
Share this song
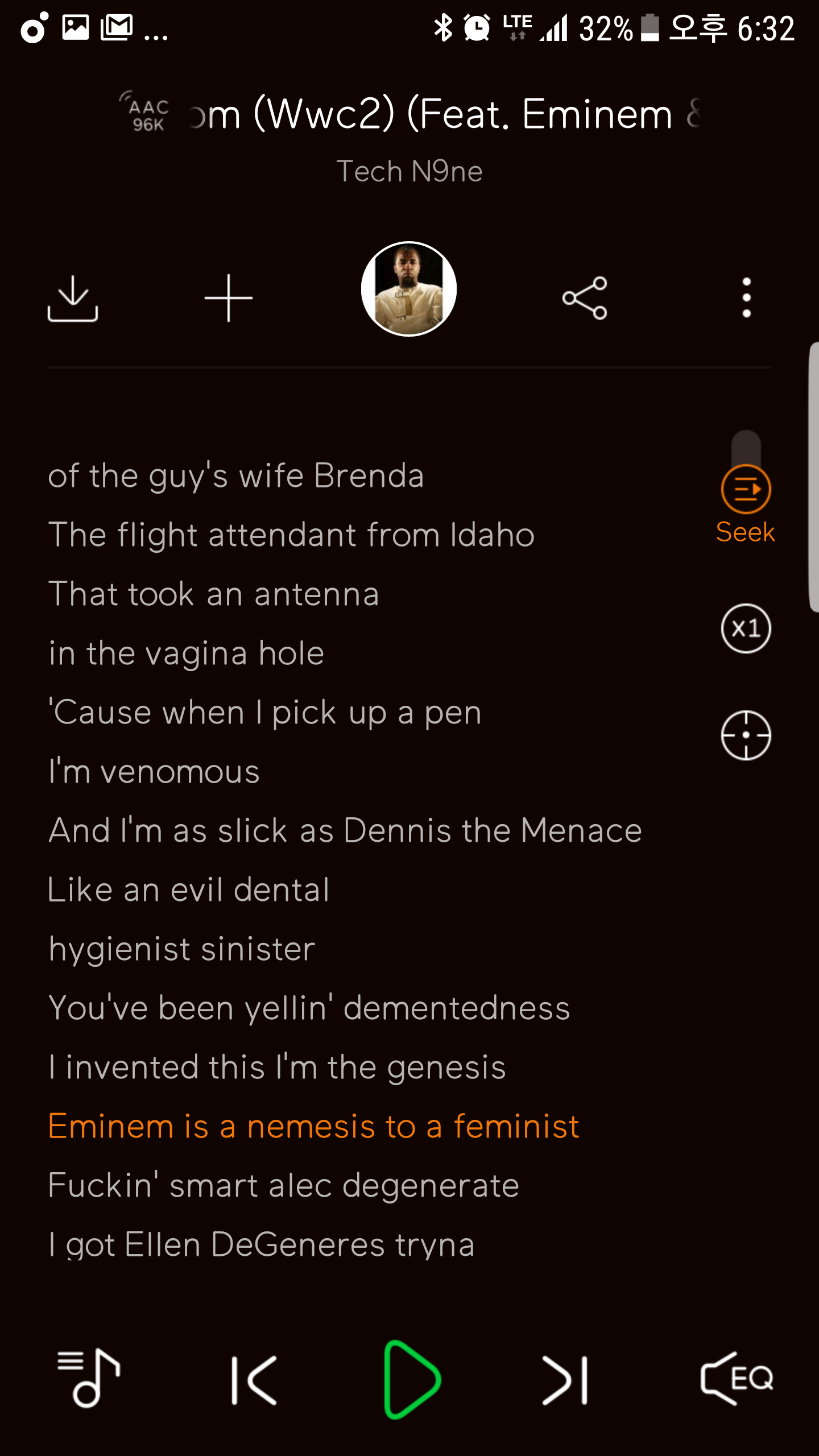pos(585,299)
